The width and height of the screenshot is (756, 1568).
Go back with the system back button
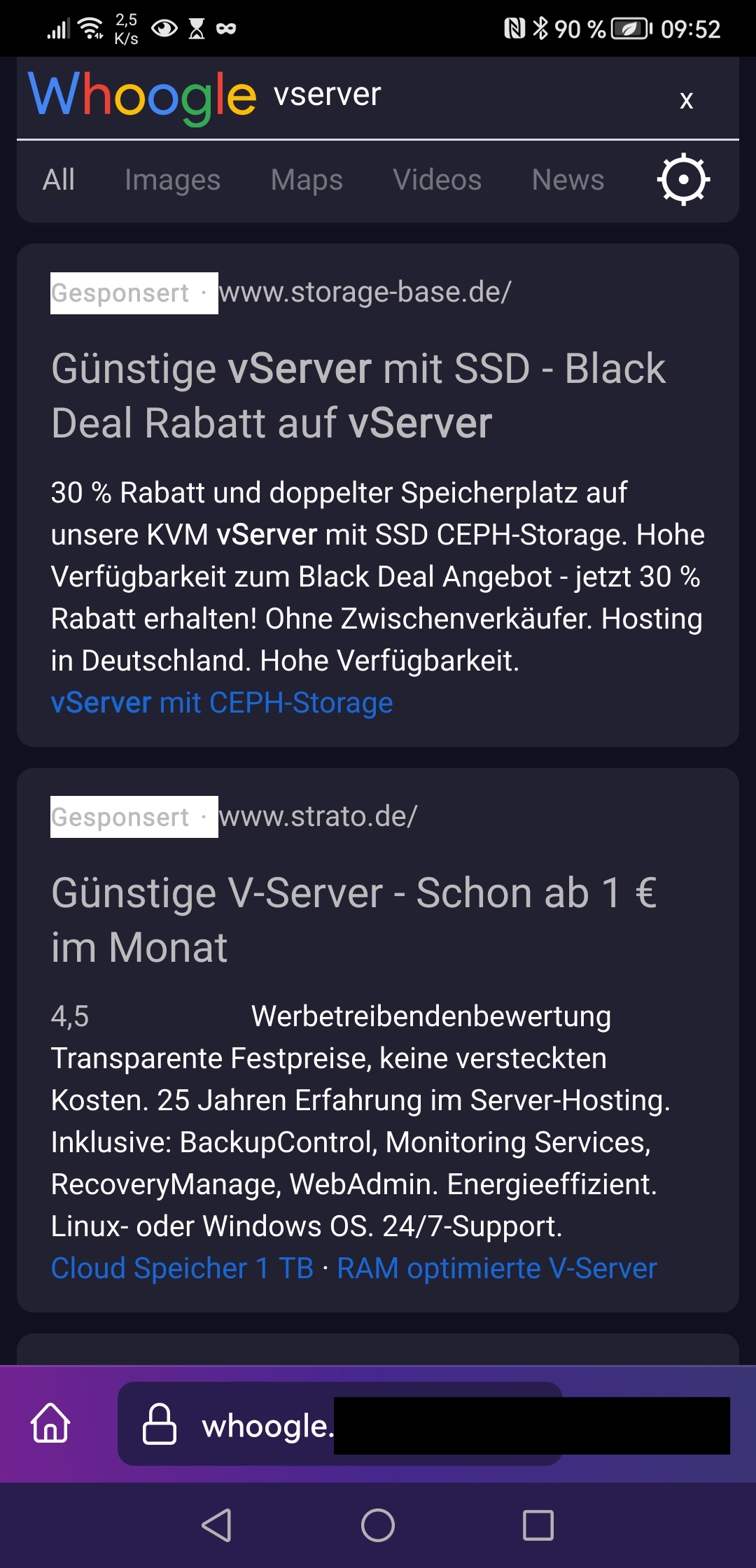click(x=217, y=1525)
